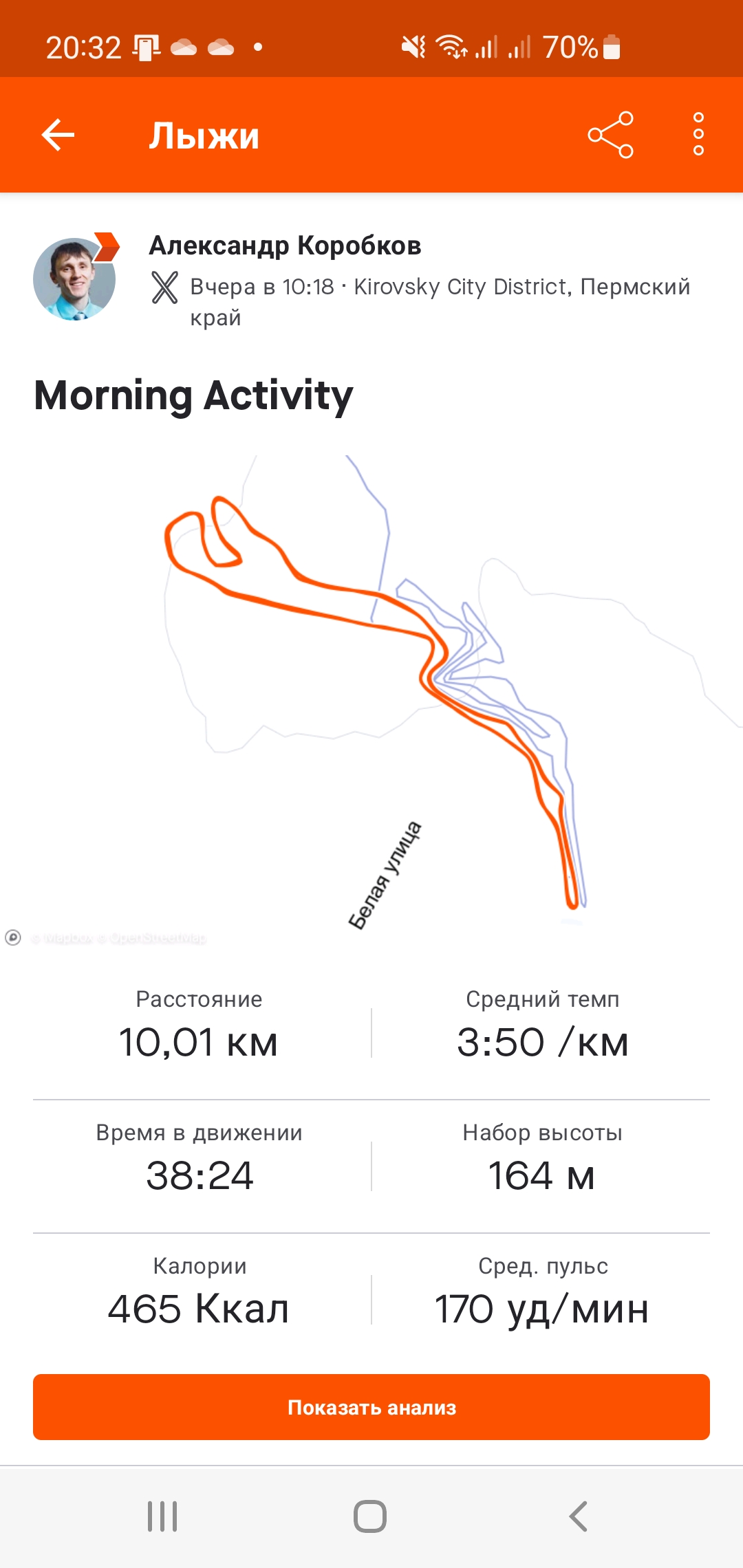Open recent apps from navigation bar

click(x=162, y=1516)
